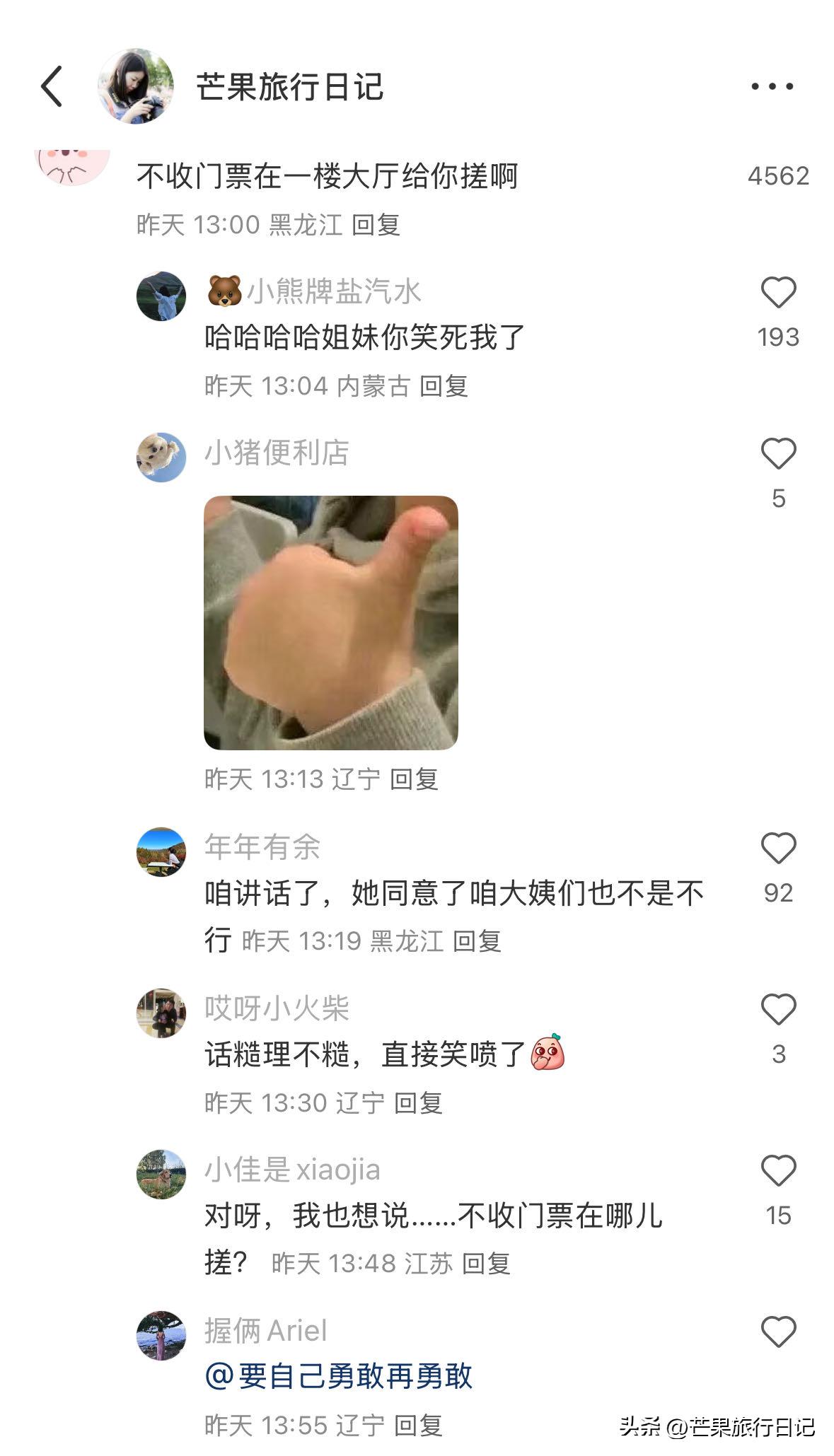834x1456 pixels.
Task: Click the like count 193
Action: click(780, 338)
